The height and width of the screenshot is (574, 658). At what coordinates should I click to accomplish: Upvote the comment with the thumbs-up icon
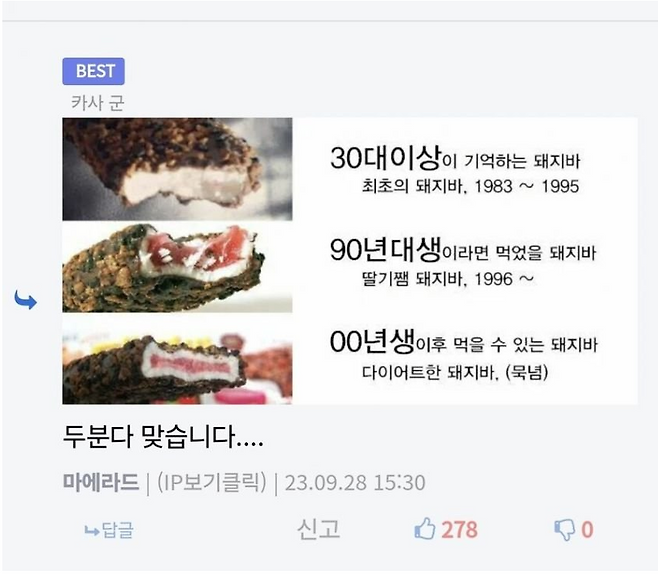tap(425, 529)
